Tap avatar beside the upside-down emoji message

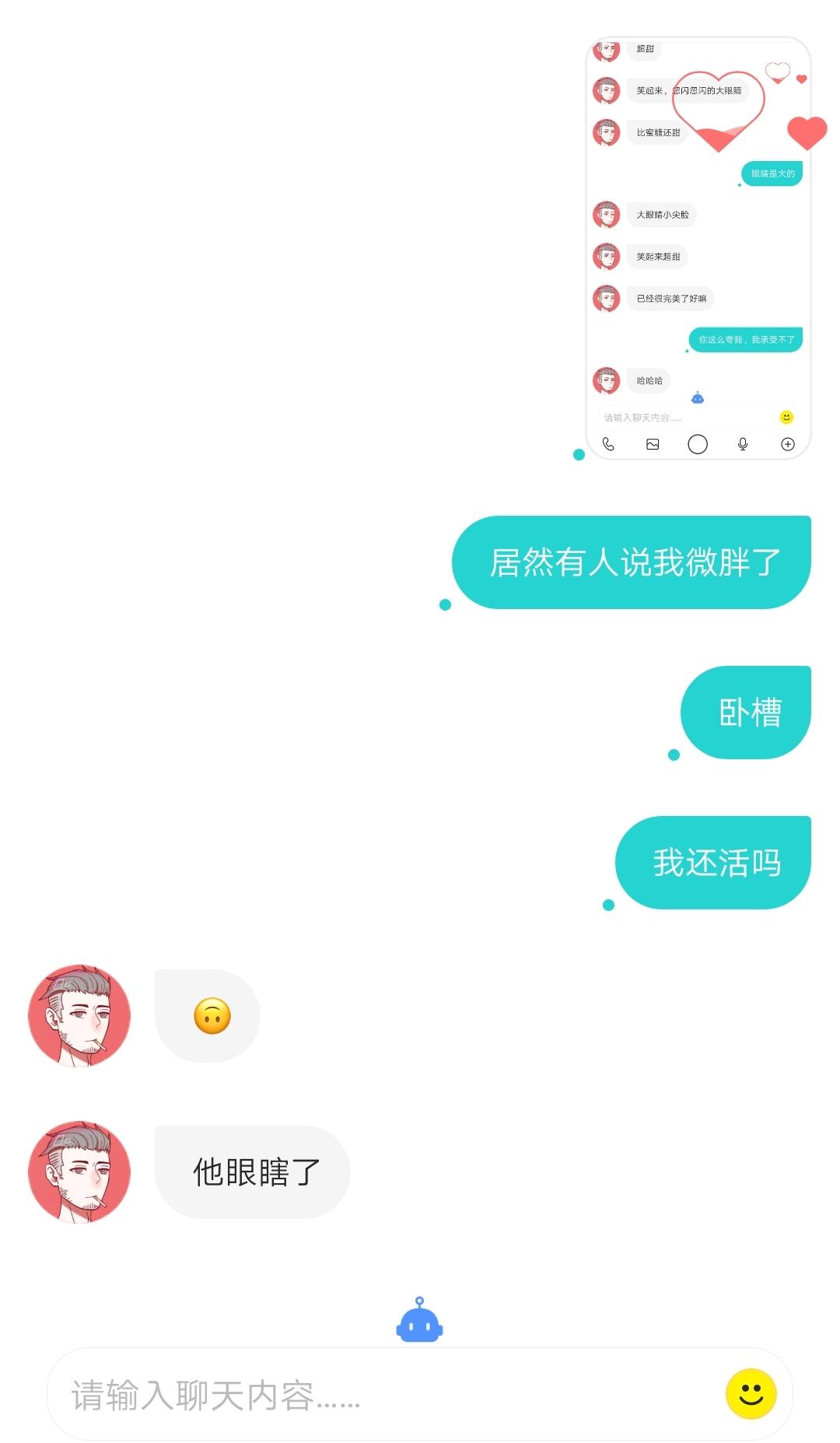tap(79, 1016)
